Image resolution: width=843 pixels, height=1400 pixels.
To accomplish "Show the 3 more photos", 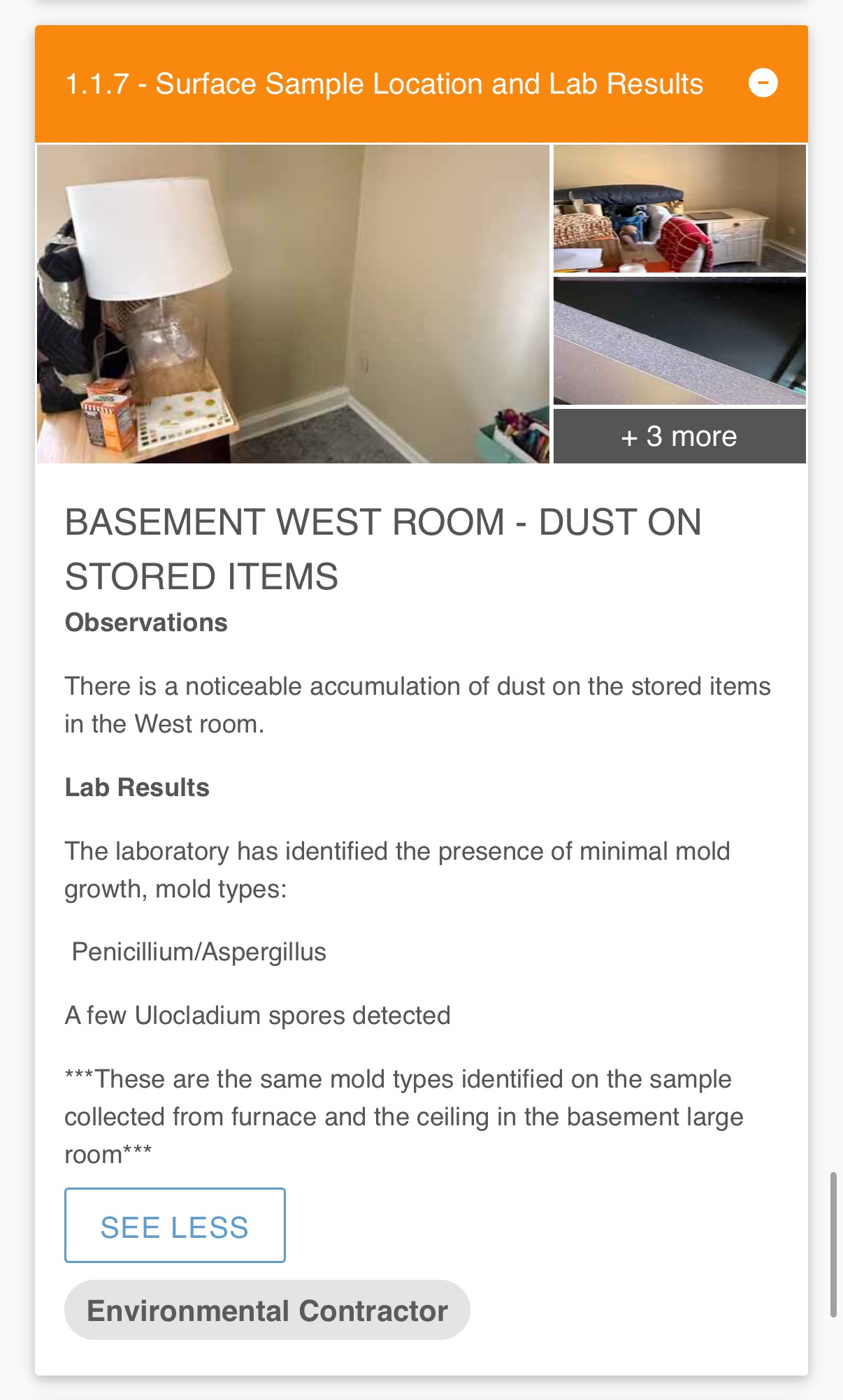I will (679, 436).
